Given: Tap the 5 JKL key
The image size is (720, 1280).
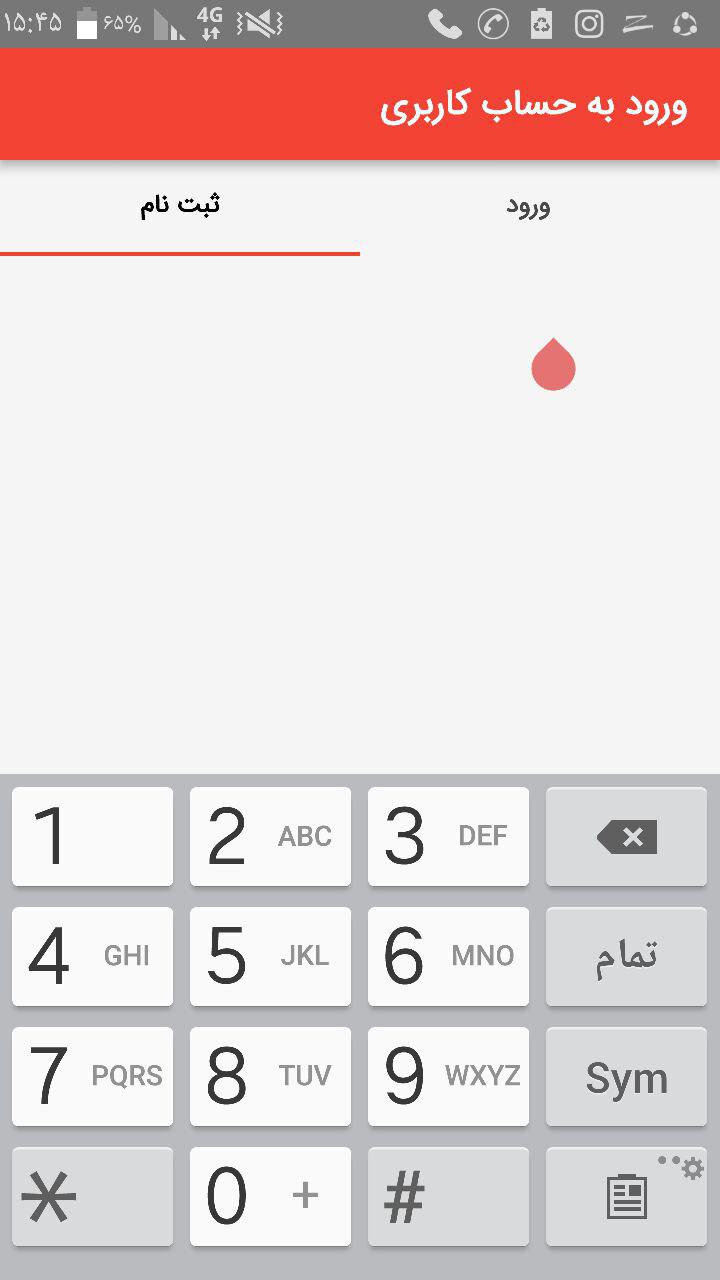Looking at the screenshot, I should [270, 956].
